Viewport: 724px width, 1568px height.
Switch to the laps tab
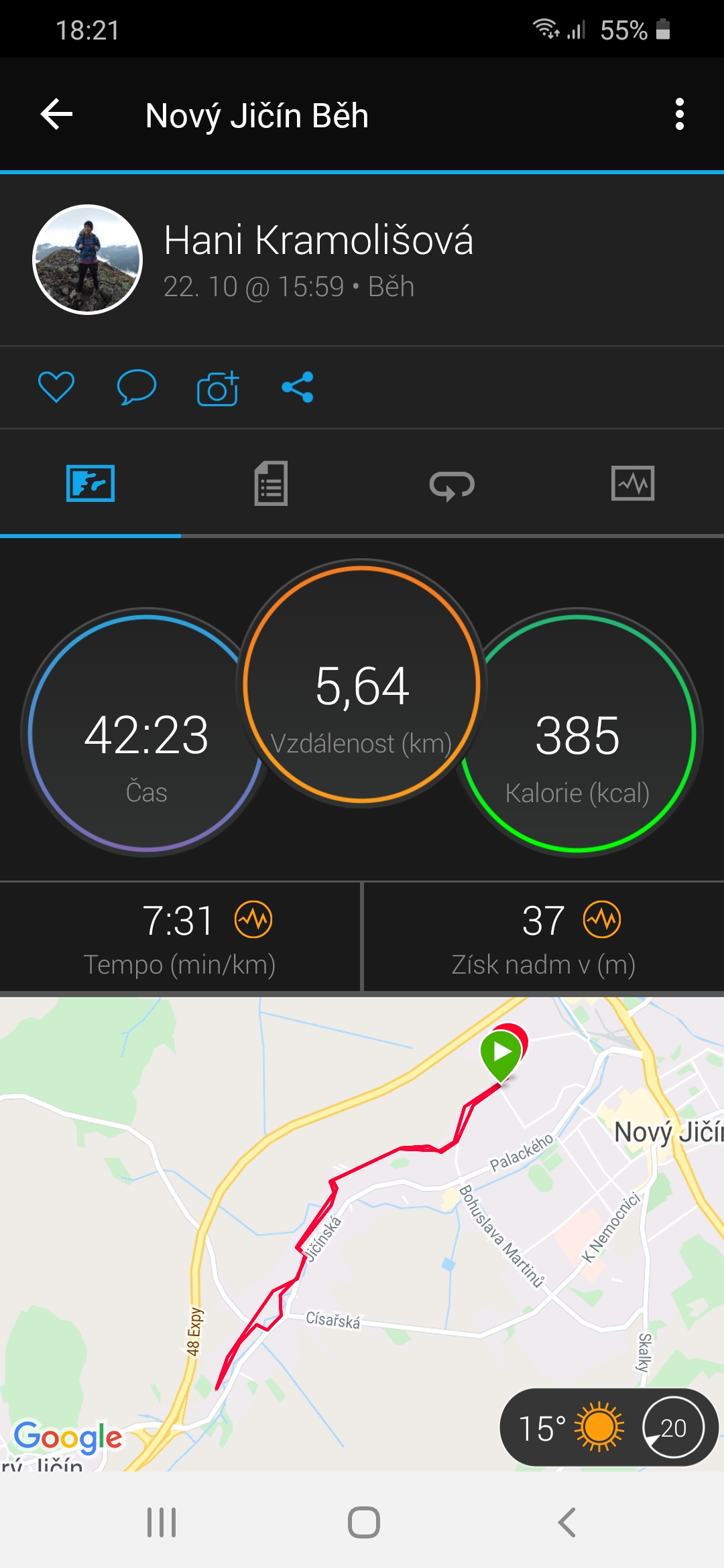click(452, 484)
